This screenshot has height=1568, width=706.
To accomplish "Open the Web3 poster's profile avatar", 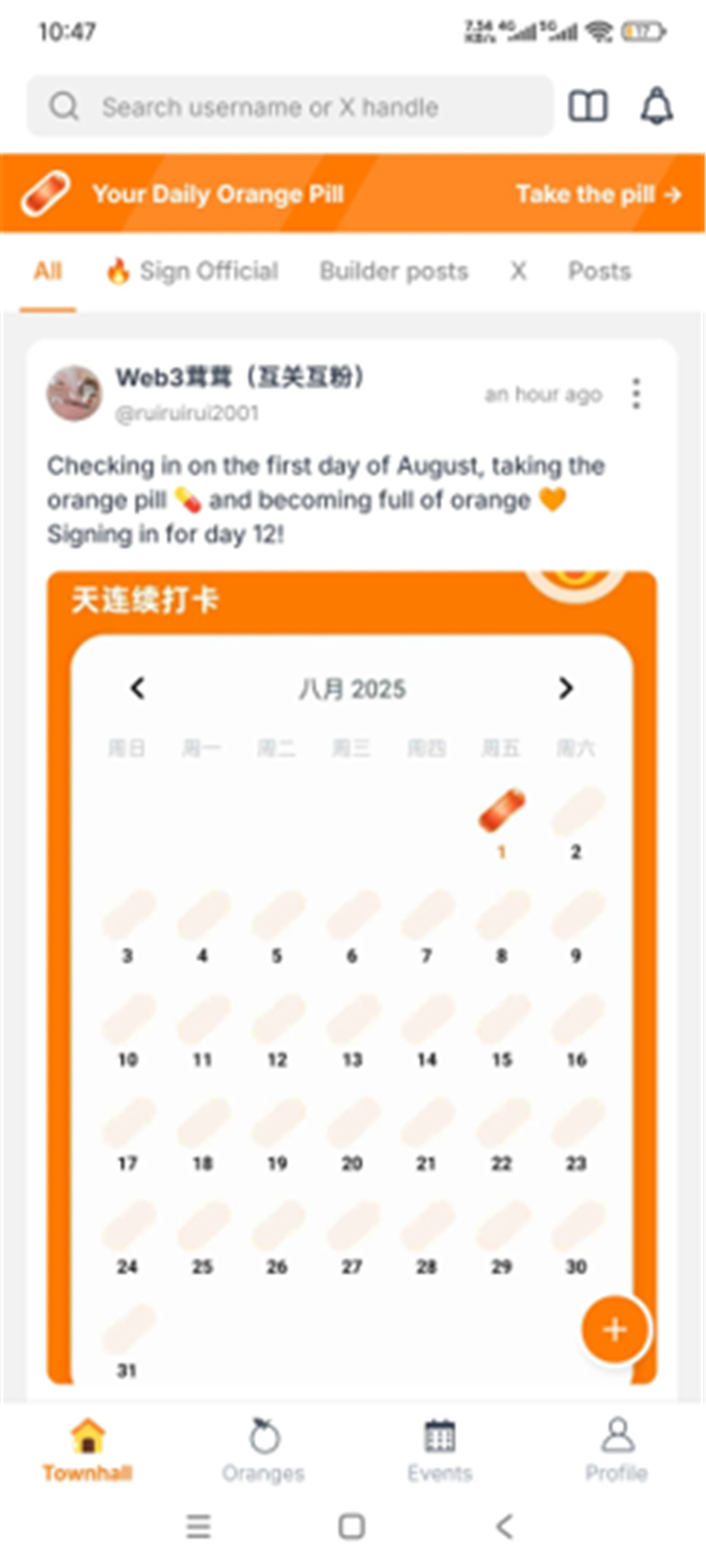I will coord(75,393).
